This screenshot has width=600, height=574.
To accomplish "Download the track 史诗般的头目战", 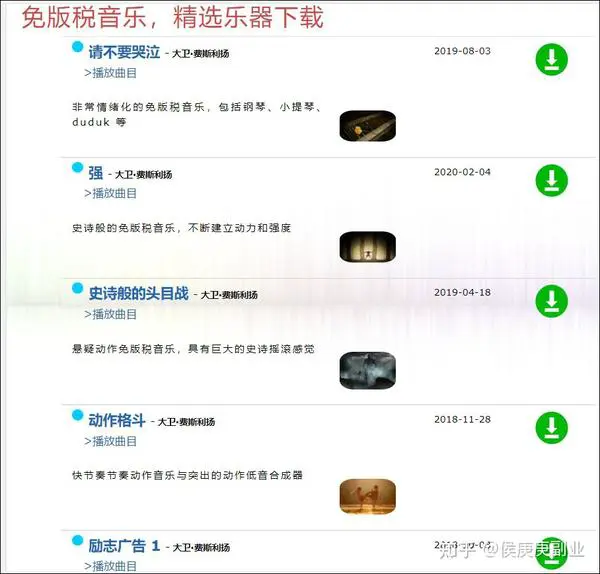I will pos(551,301).
